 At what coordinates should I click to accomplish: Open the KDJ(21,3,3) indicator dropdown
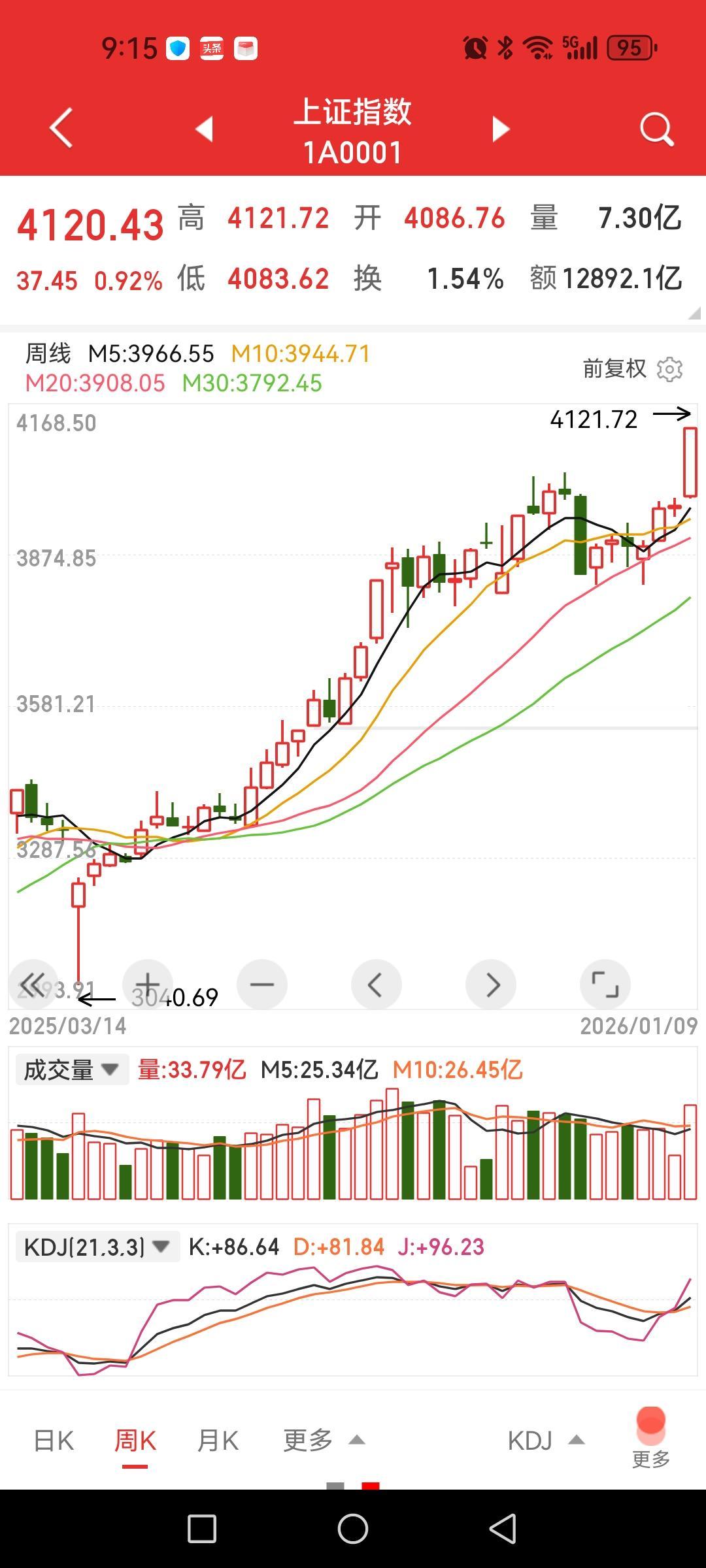tap(98, 1245)
